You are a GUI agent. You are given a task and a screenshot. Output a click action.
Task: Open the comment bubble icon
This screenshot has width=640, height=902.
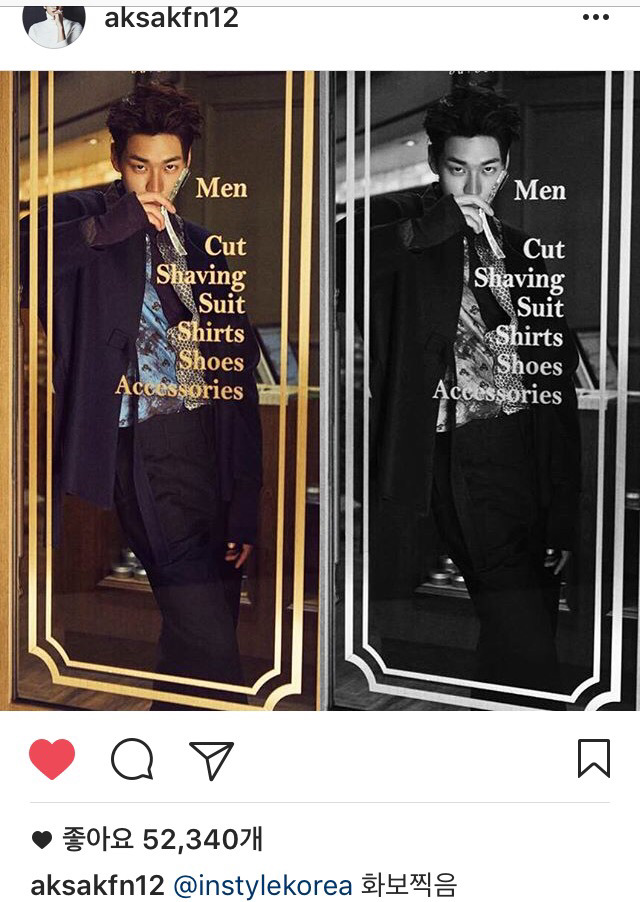132,759
